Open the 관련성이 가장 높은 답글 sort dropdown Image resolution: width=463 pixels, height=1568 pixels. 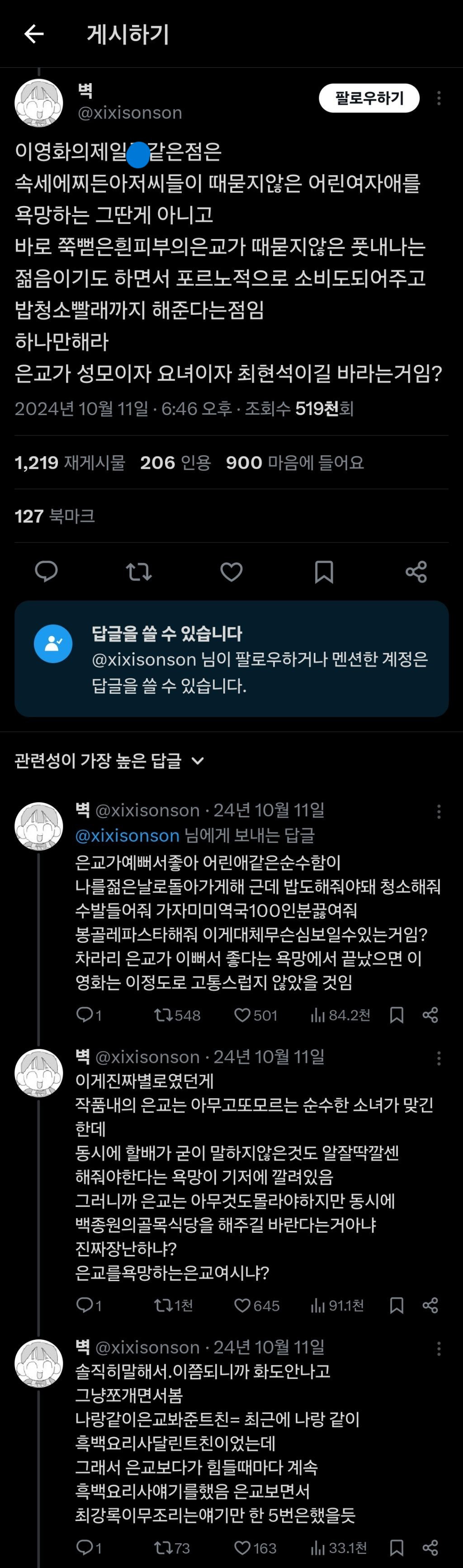(110, 760)
